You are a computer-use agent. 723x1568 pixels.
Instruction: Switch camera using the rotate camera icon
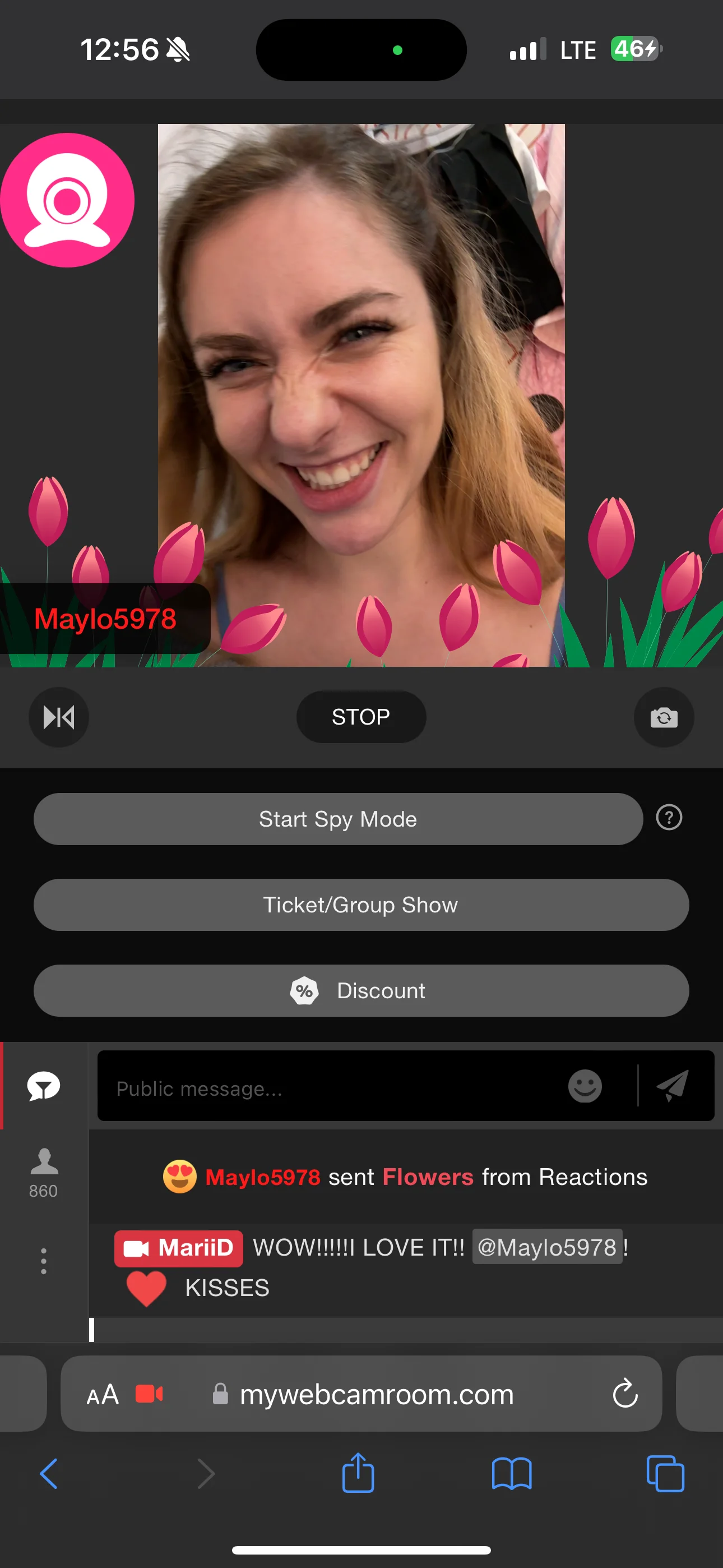tap(664, 718)
